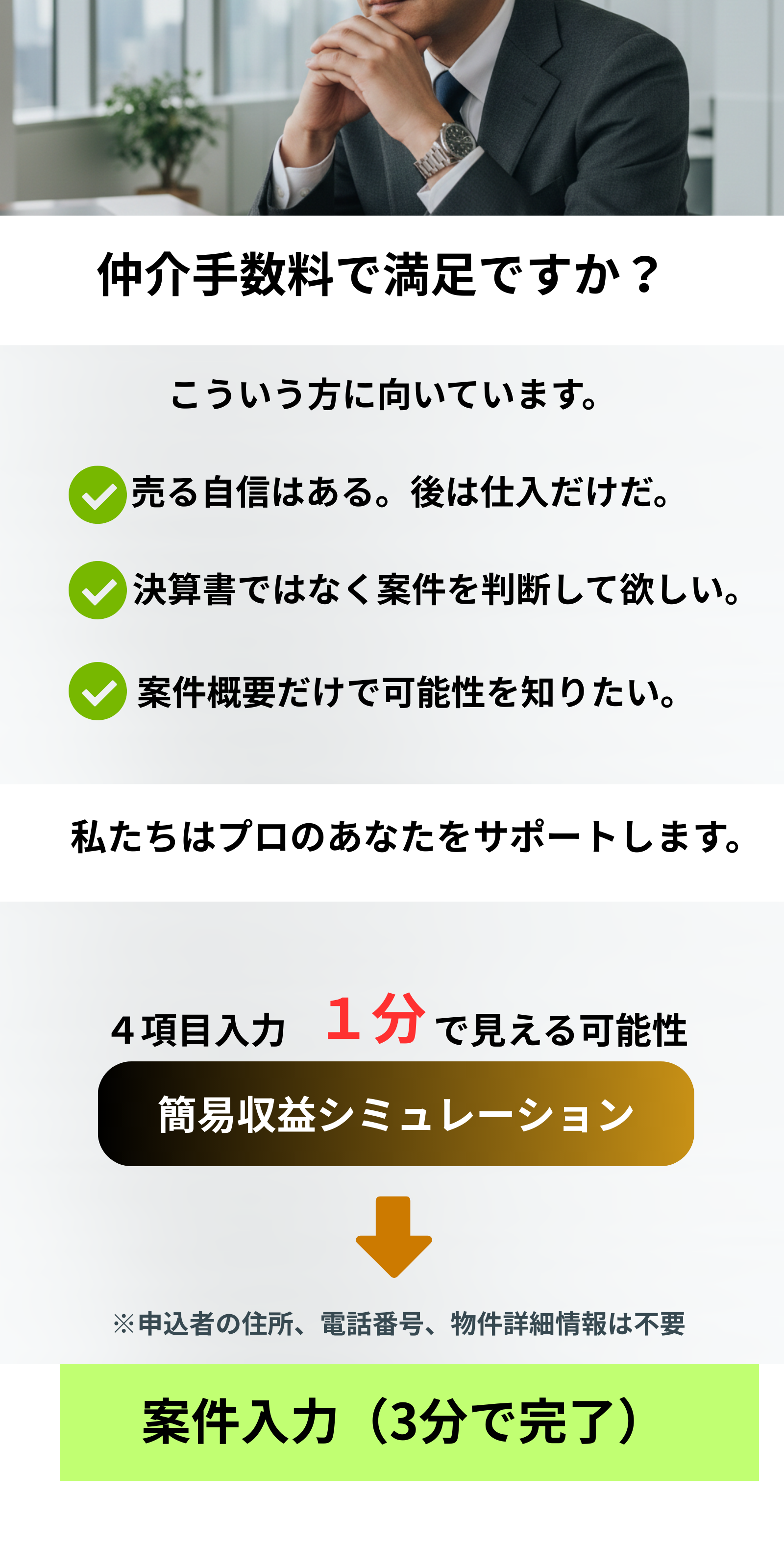This screenshot has width=784, height=1568.
Task: Open the 簡易収益シミュレーション button
Action: click(x=395, y=1114)
